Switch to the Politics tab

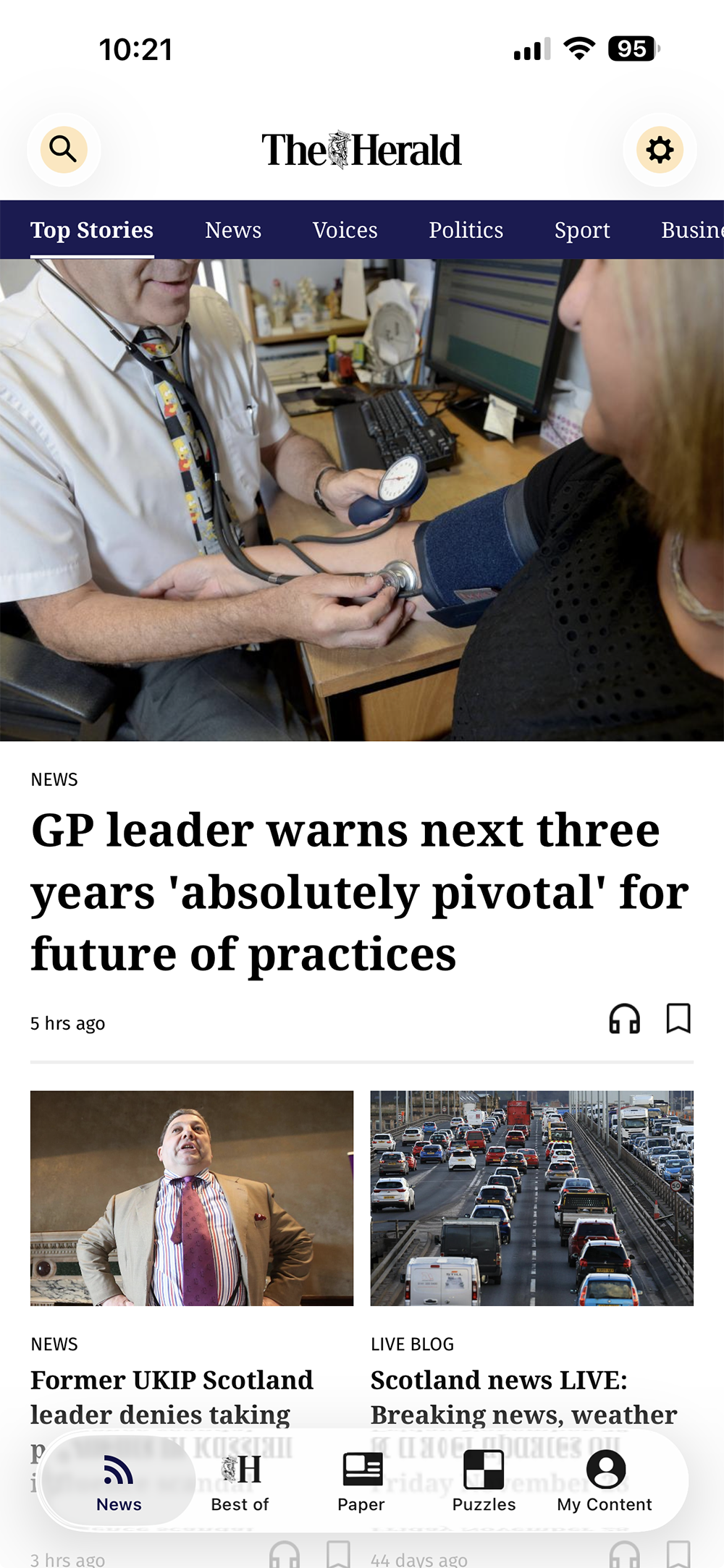tap(466, 230)
